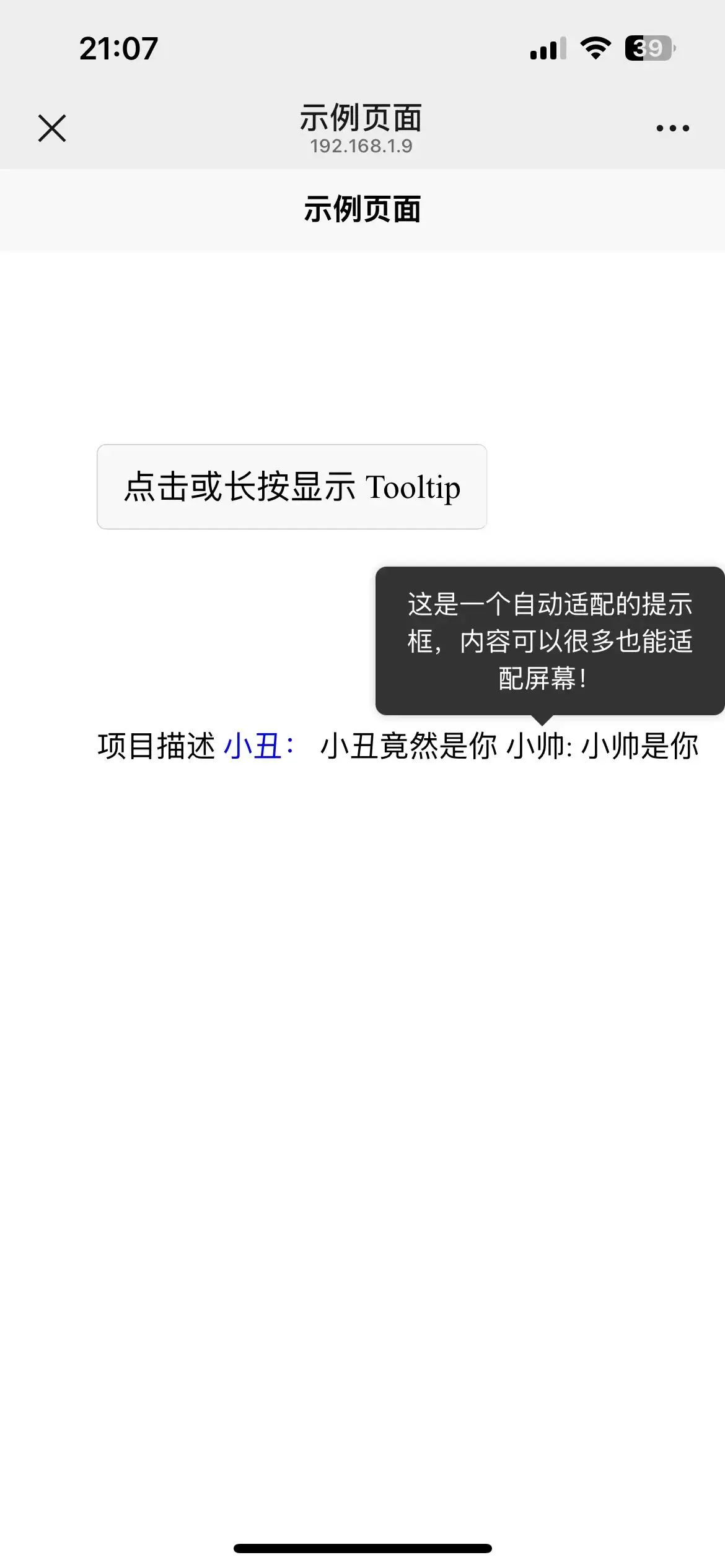Close the in-app browser page
Image resolution: width=725 pixels, height=1568 pixels.
pyautogui.click(x=52, y=128)
